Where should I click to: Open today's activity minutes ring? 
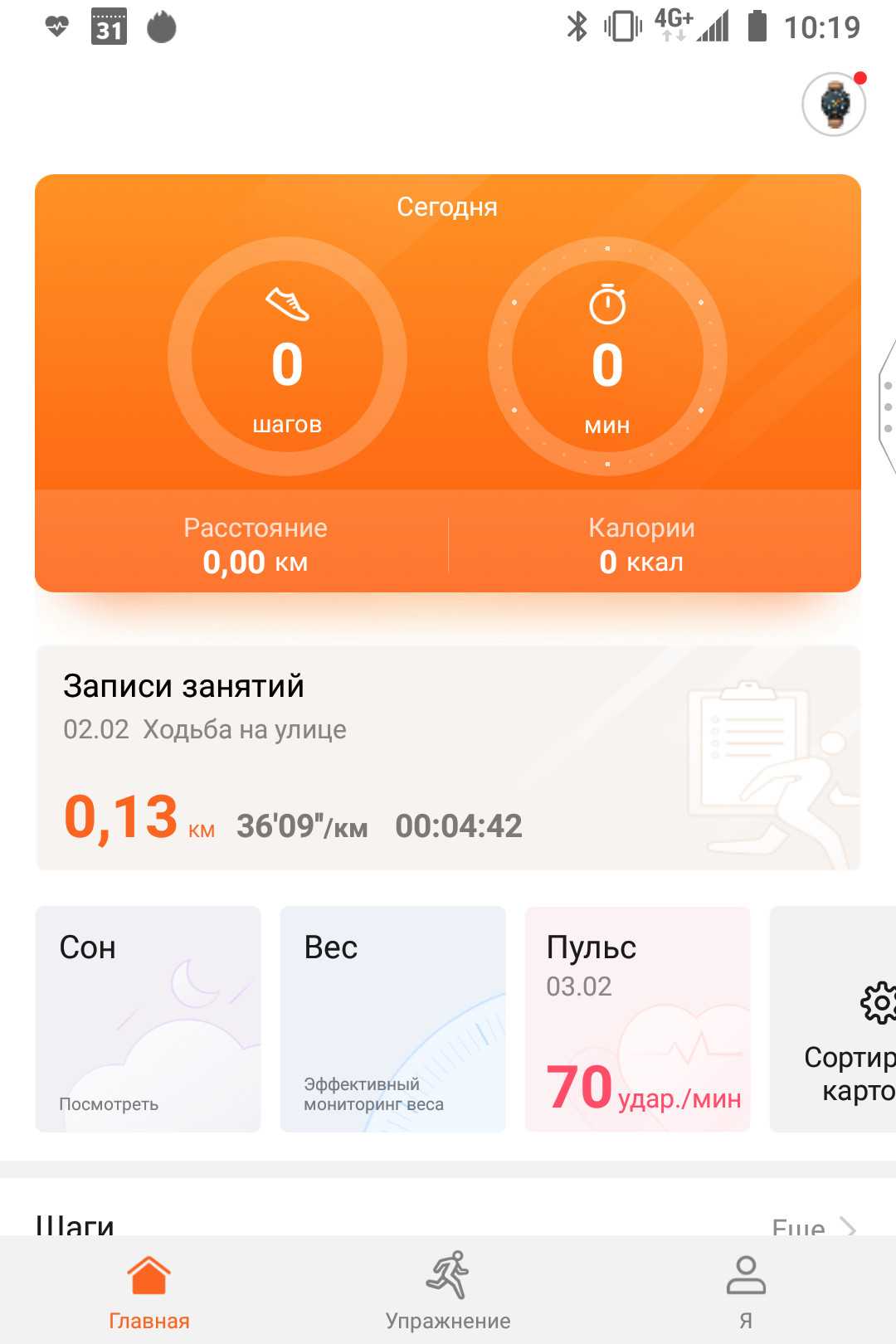pos(607,357)
